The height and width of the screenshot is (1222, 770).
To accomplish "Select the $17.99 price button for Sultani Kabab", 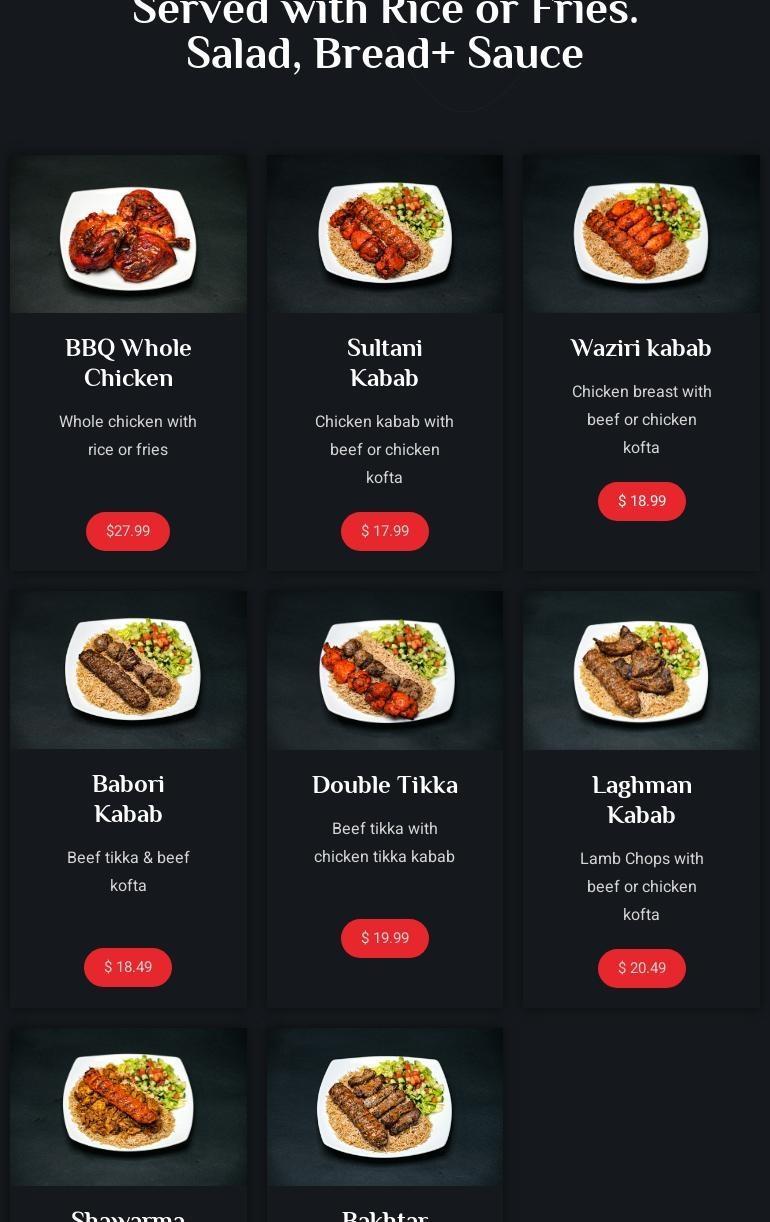I will pos(385,531).
